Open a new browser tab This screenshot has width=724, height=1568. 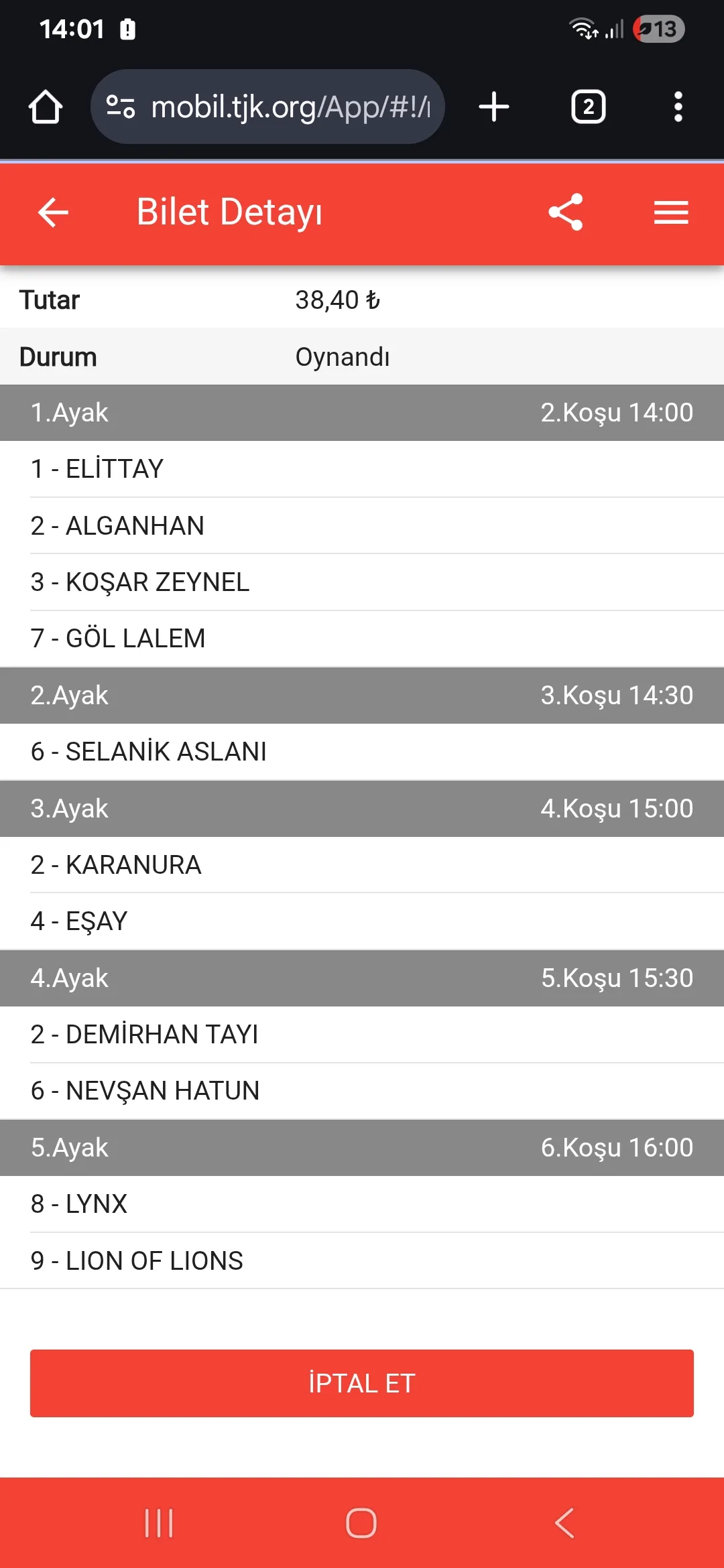click(x=494, y=107)
